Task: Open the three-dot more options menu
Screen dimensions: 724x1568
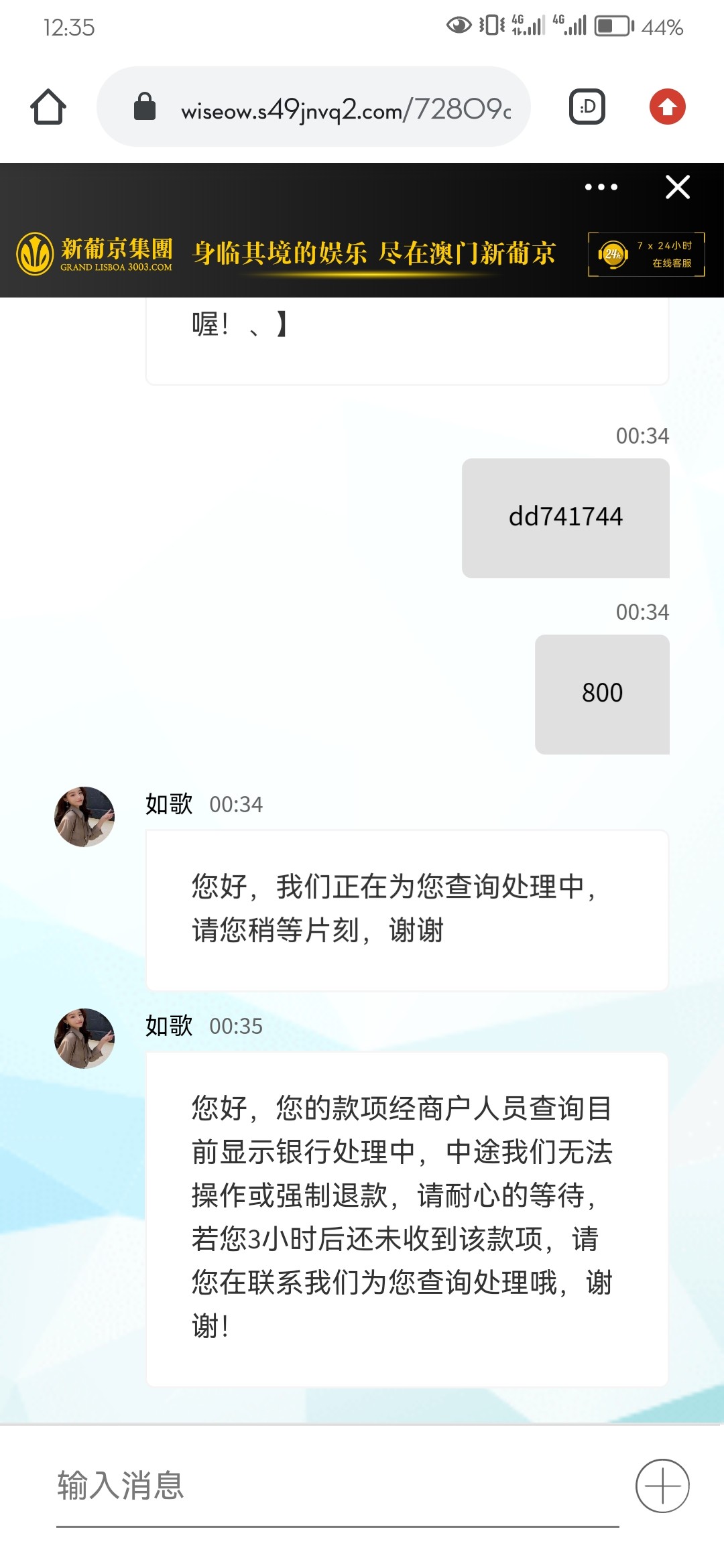Action: click(600, 188)
